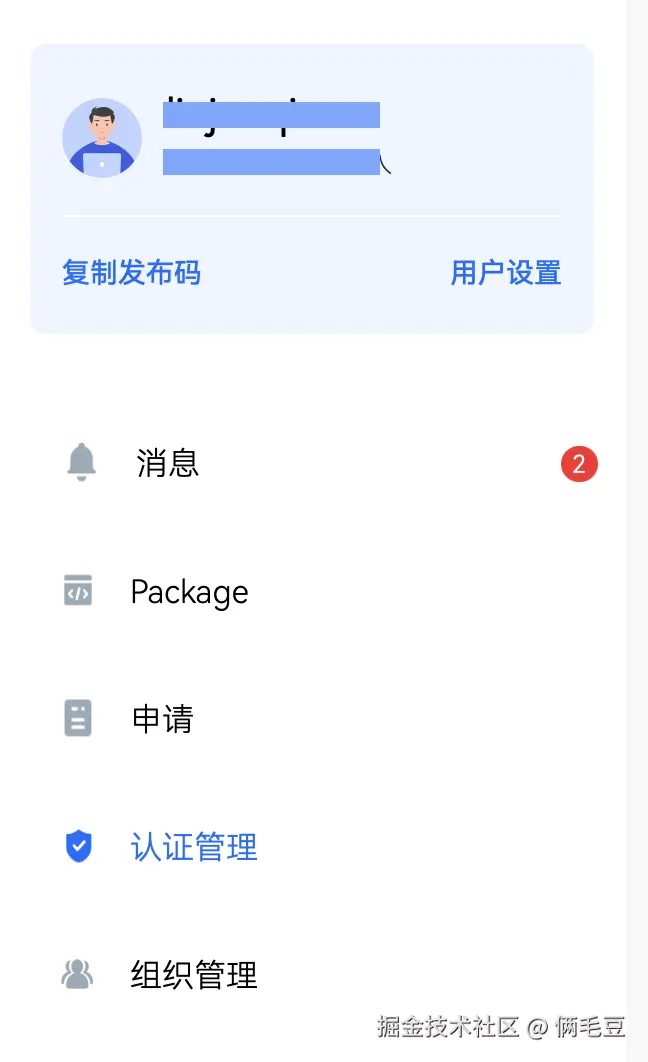Open the 申请 applications entry
This screenshot has height=1062, width=648.
162,719
